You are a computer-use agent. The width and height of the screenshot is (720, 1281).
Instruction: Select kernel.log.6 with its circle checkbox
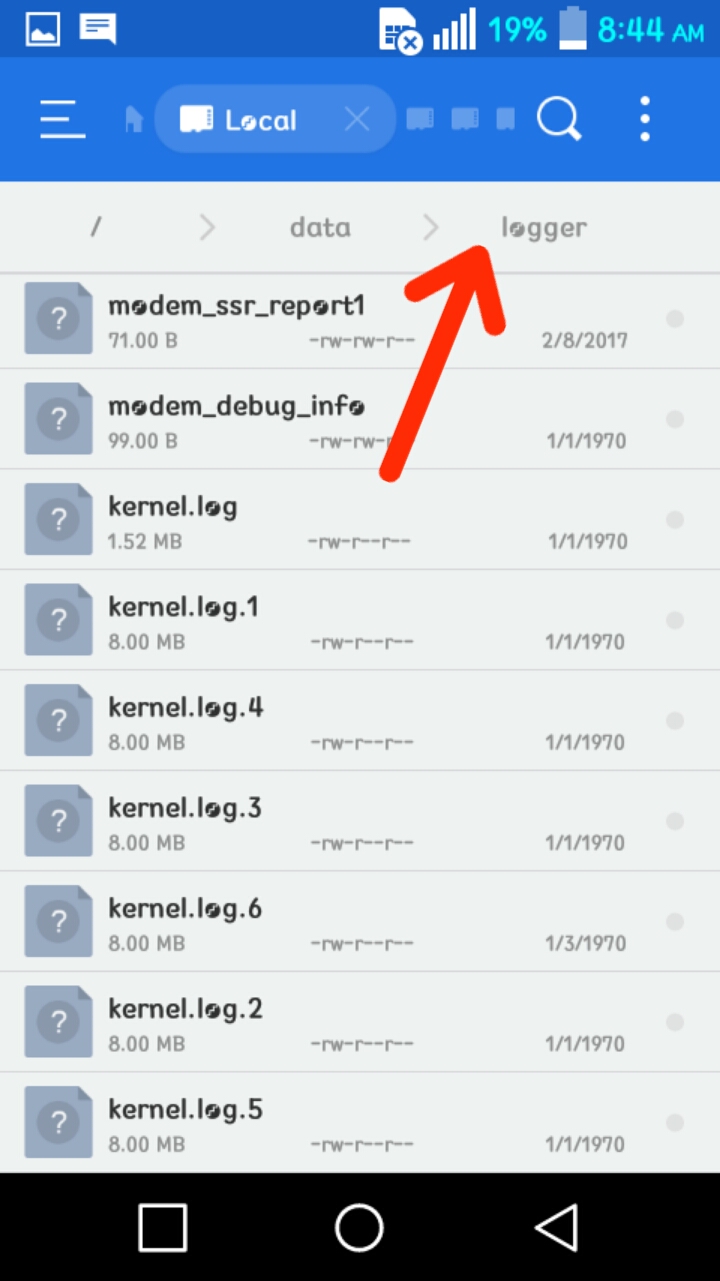[675, 921]
